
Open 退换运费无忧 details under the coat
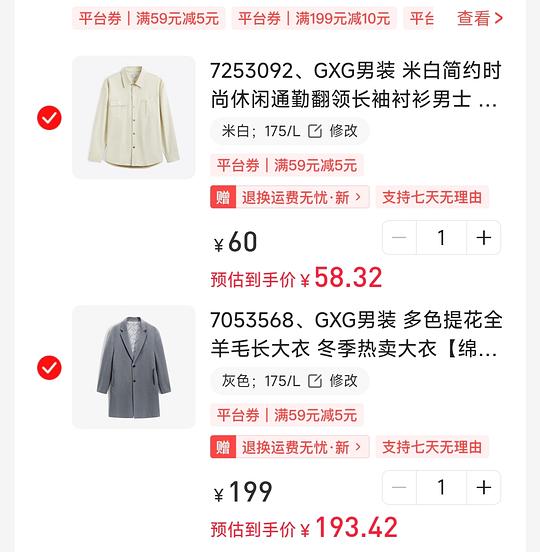(290, 447)
